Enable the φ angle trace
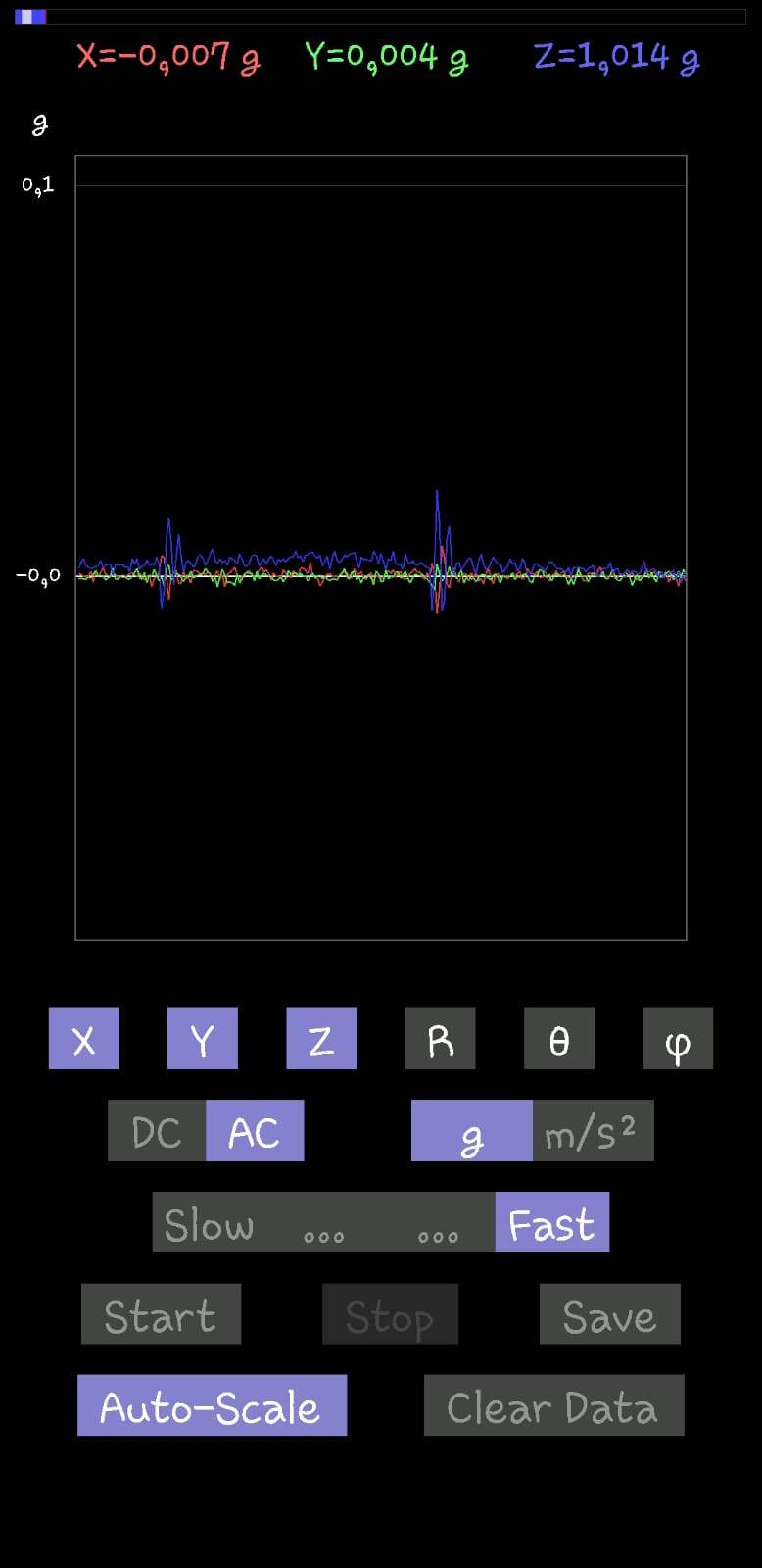 677,1039
